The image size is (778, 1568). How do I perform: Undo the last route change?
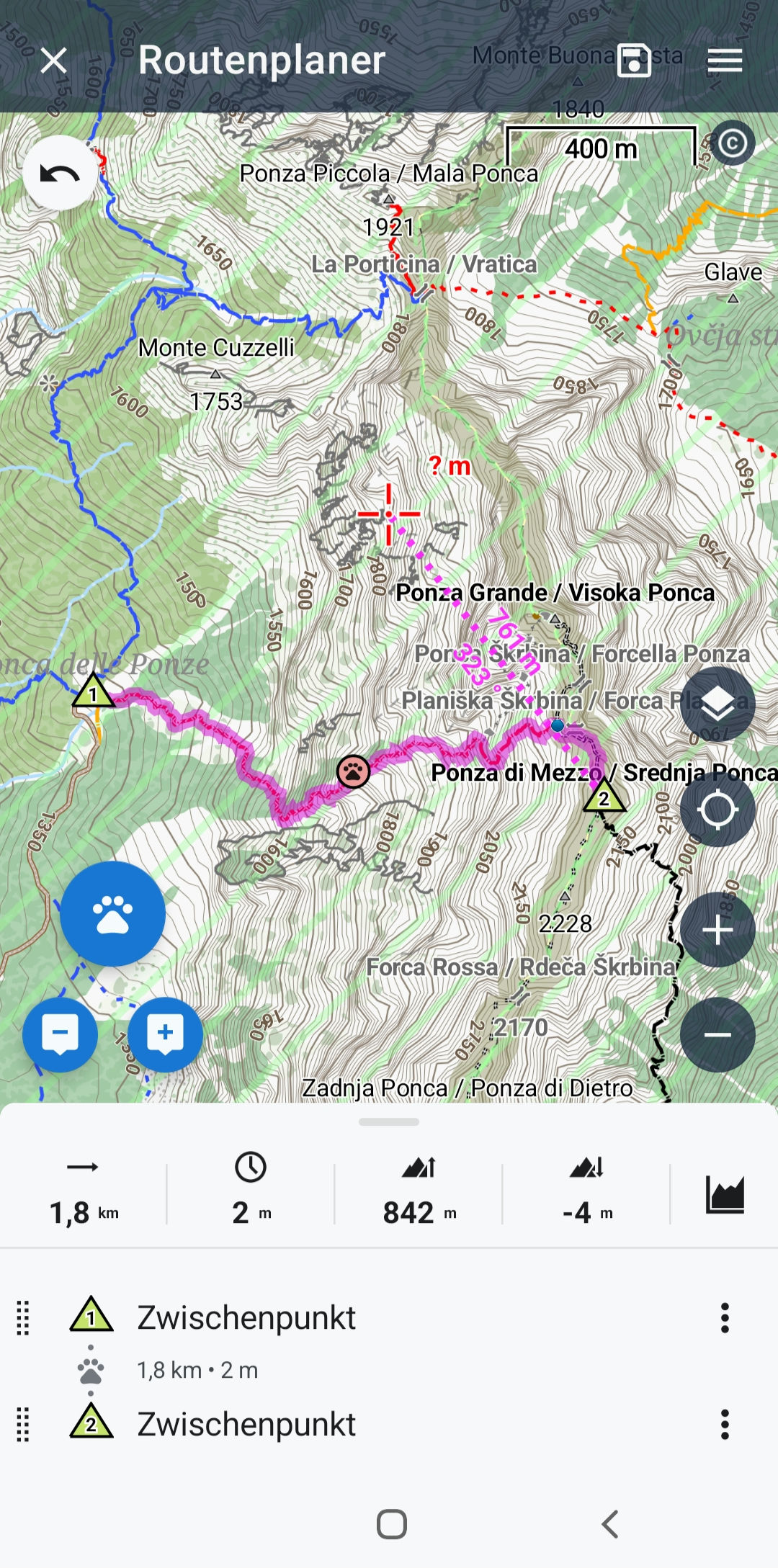click(x=60, y=173)
